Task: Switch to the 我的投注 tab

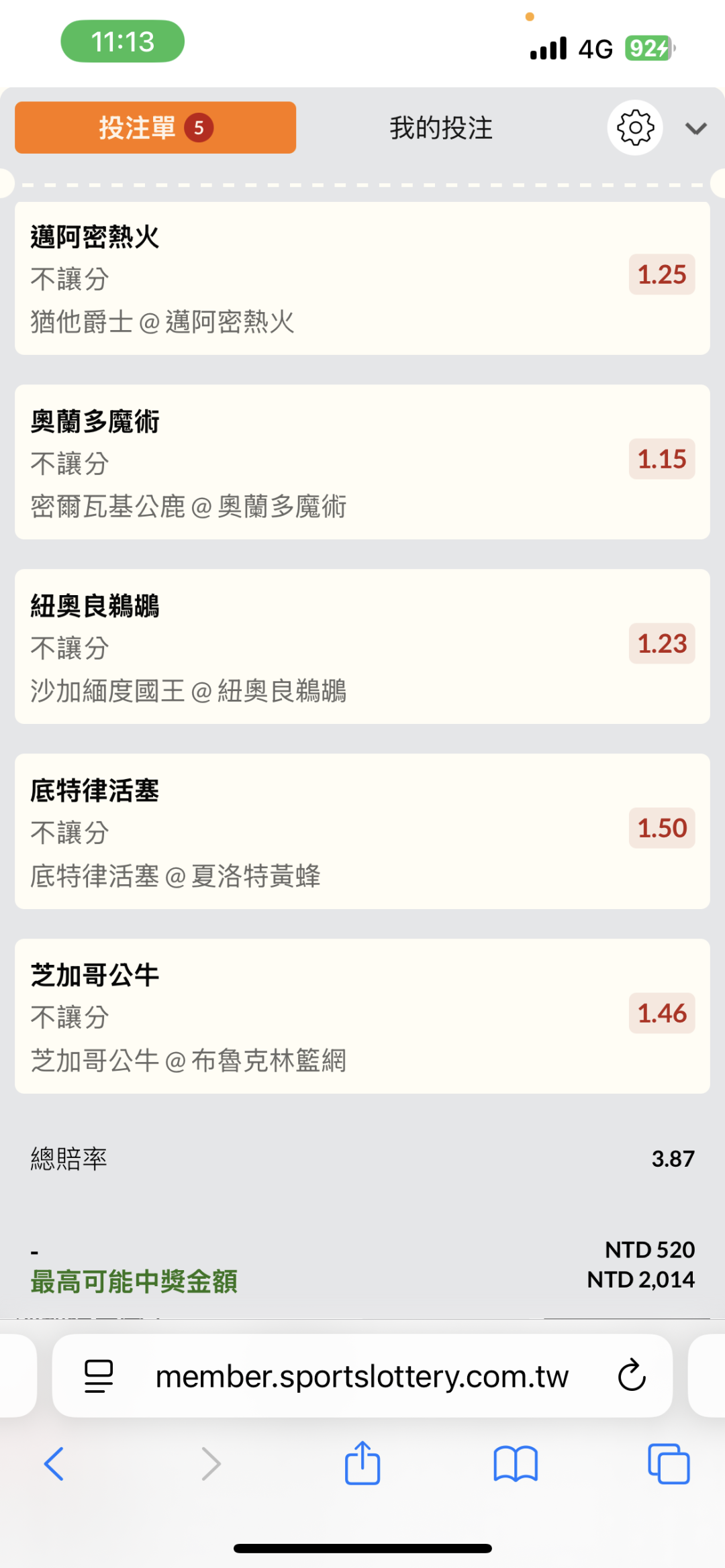Action: pos(441,127)
